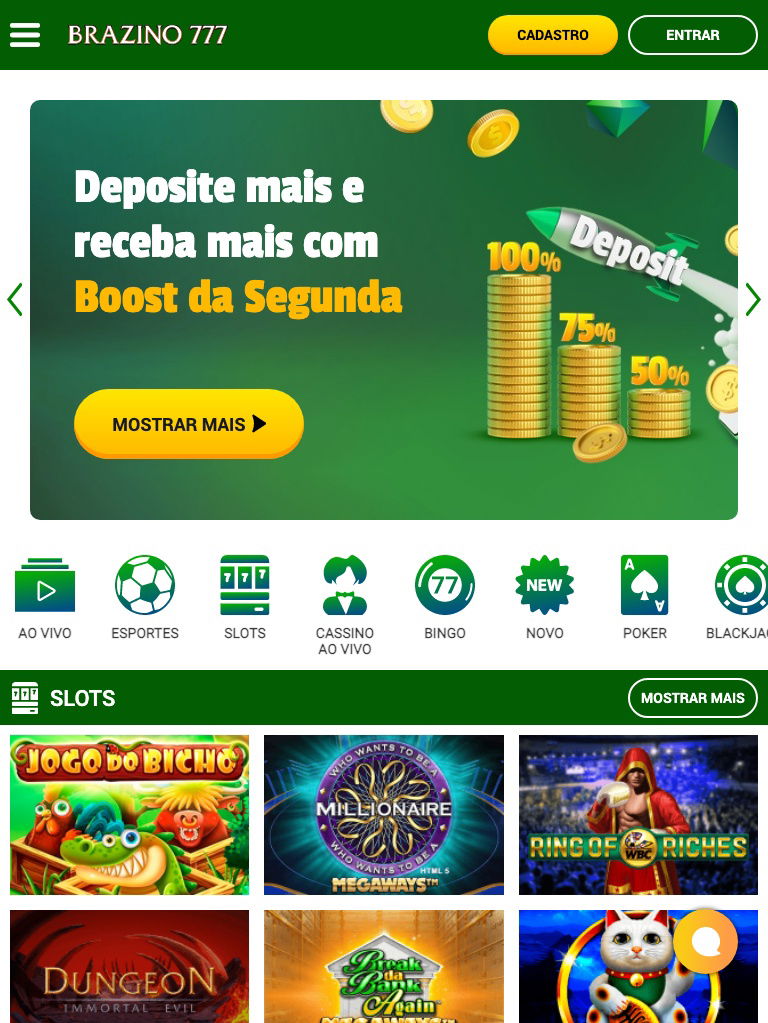Expand SLOTS via MOSTRAR MAIS
Image resolution: width=768 pixels, height=1023 pixels.
[x=693, y=698]
